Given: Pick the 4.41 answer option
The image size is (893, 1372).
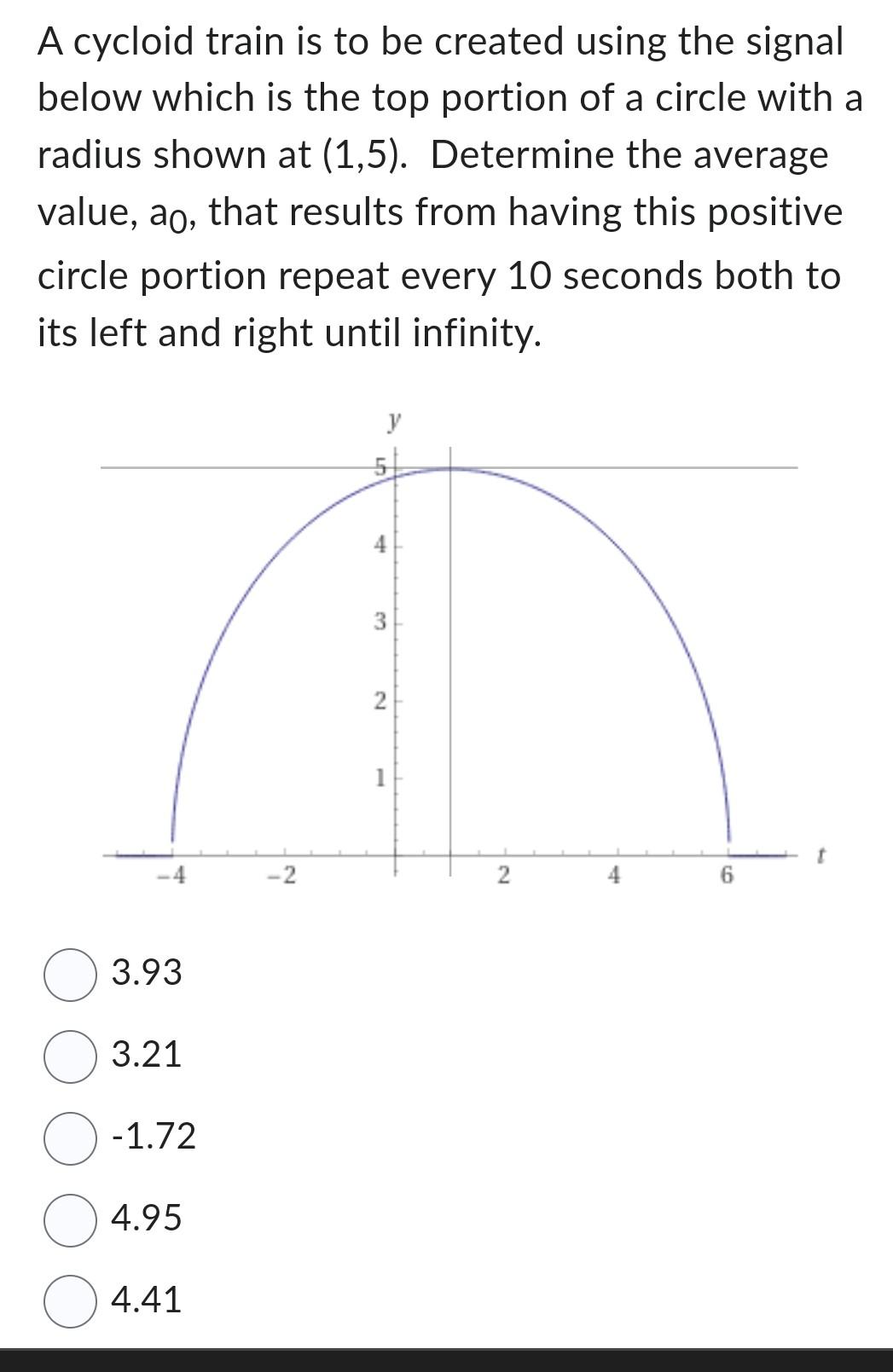Looking at the screenshot, I should (x=68, y=1300).
